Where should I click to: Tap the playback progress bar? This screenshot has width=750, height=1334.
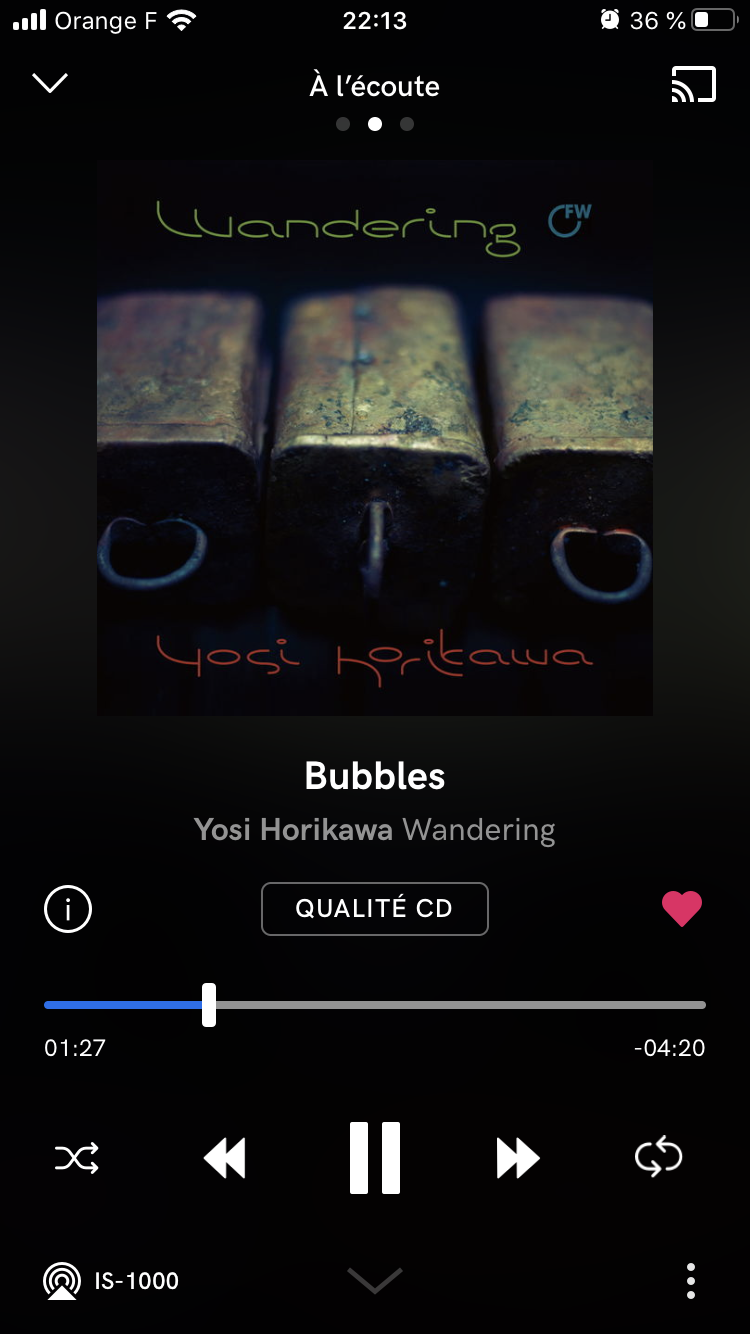click(x=450, y=1005)
